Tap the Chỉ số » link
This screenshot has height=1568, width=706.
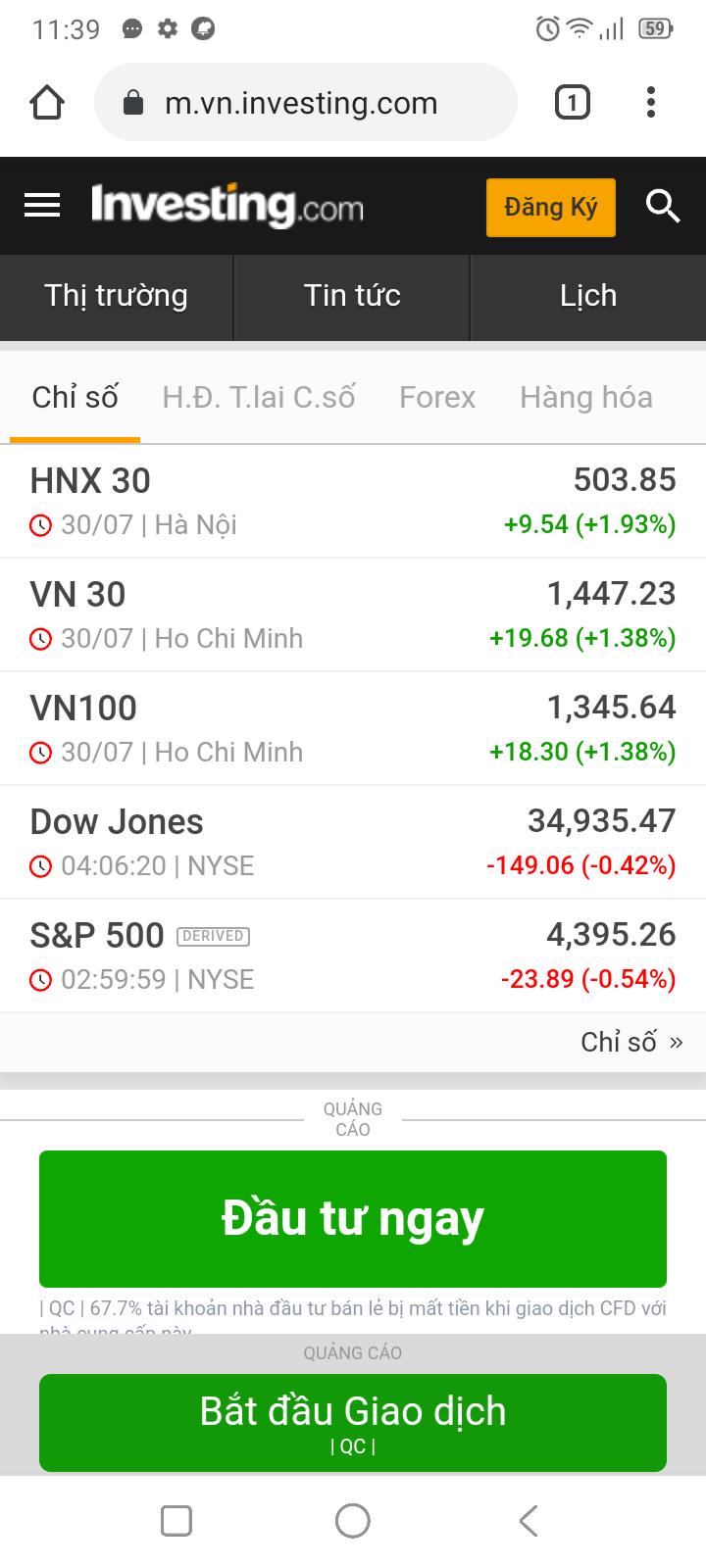[x=631, y=1042]
